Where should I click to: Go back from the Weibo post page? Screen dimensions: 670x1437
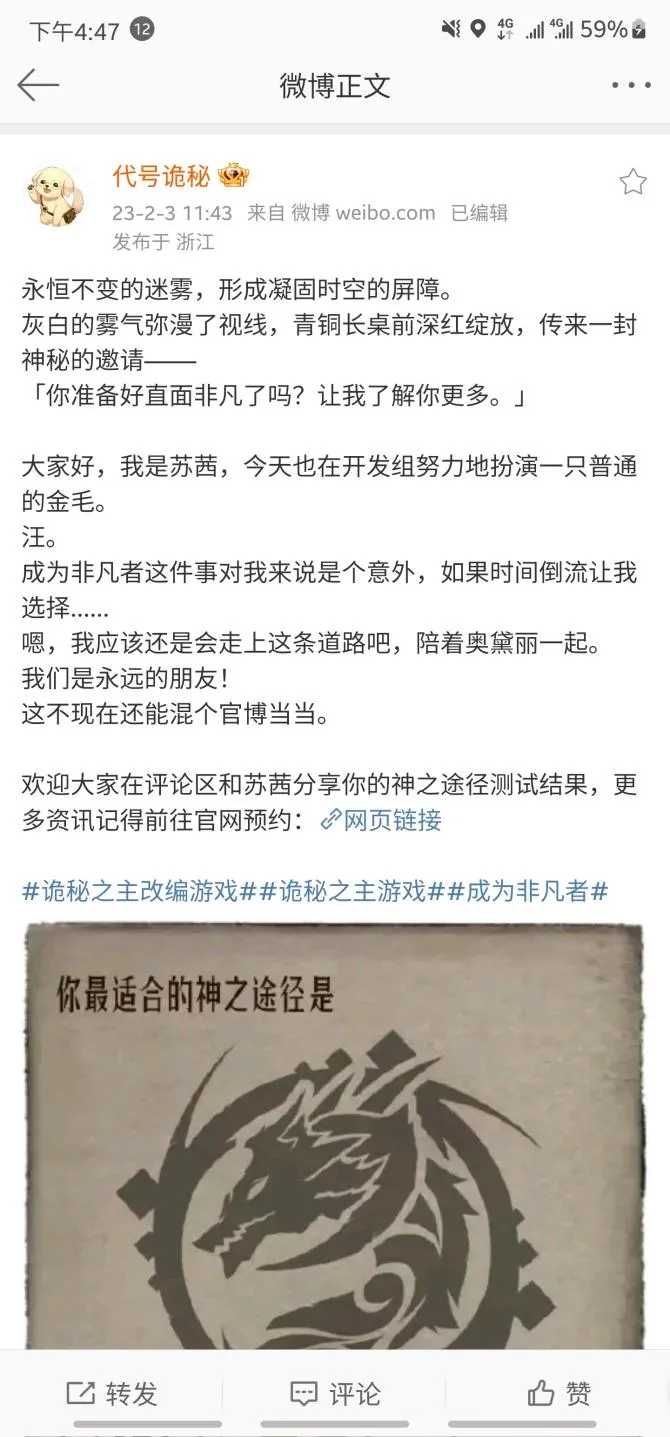pos(38,86)
